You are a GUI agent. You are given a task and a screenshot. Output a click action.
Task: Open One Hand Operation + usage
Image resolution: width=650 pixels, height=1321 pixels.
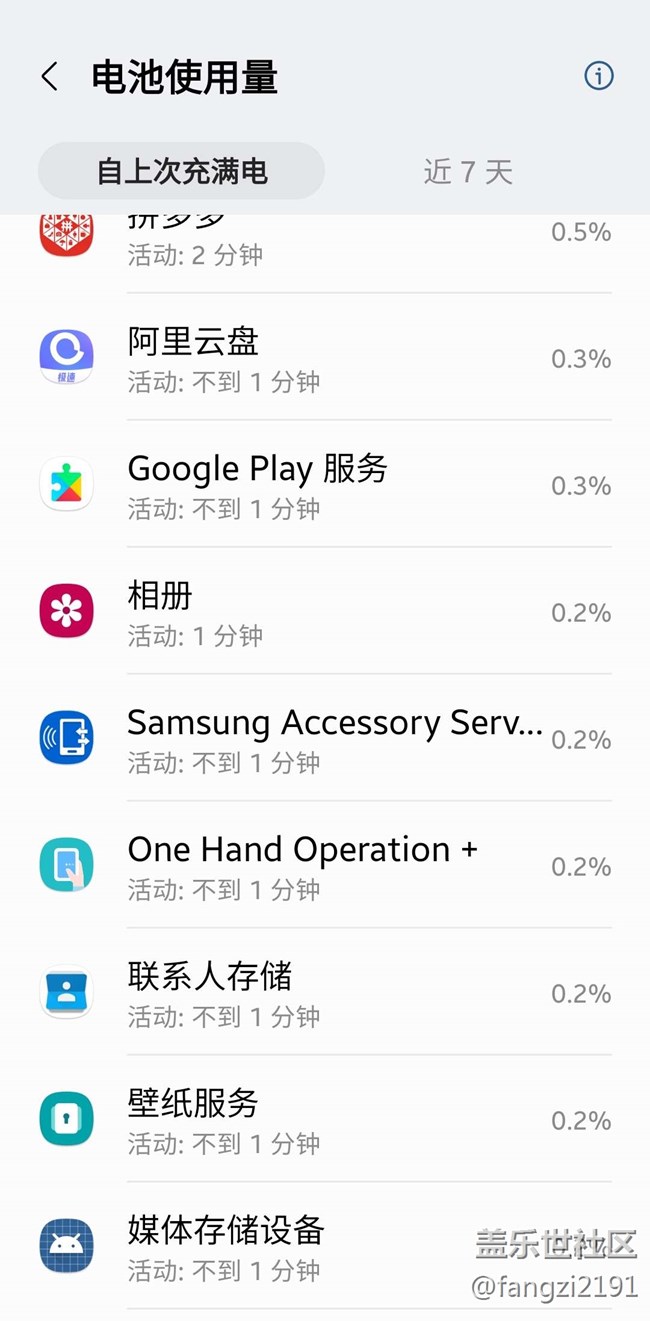point(325,866)
